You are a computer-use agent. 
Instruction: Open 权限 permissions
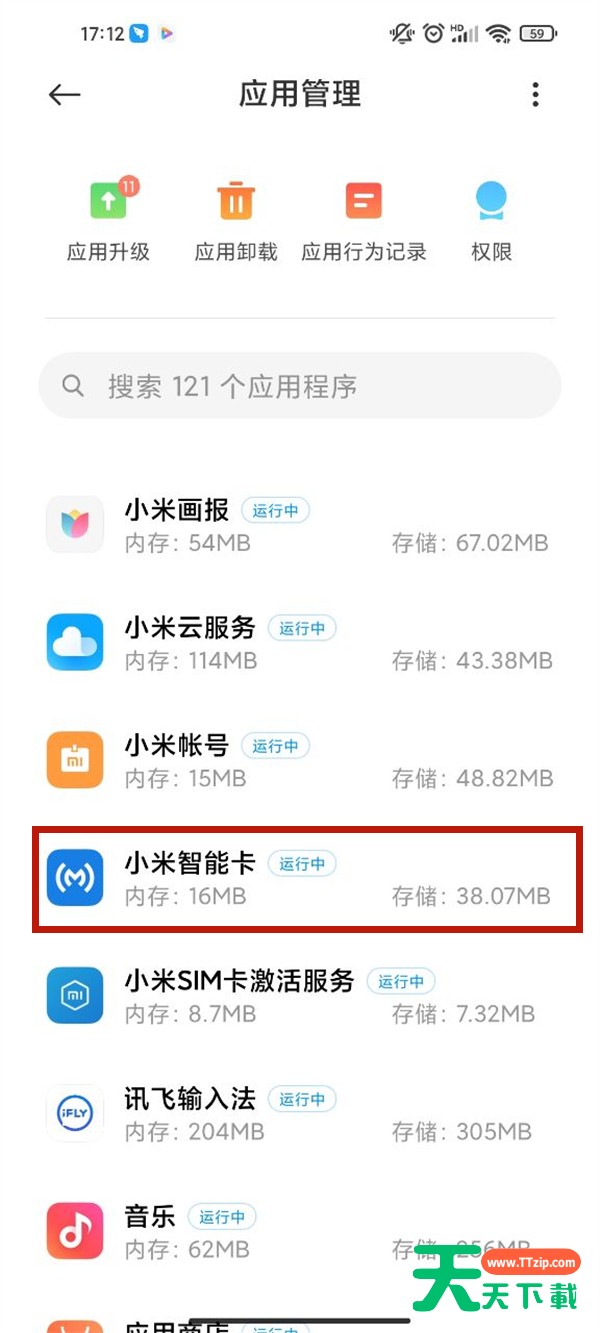491,220
